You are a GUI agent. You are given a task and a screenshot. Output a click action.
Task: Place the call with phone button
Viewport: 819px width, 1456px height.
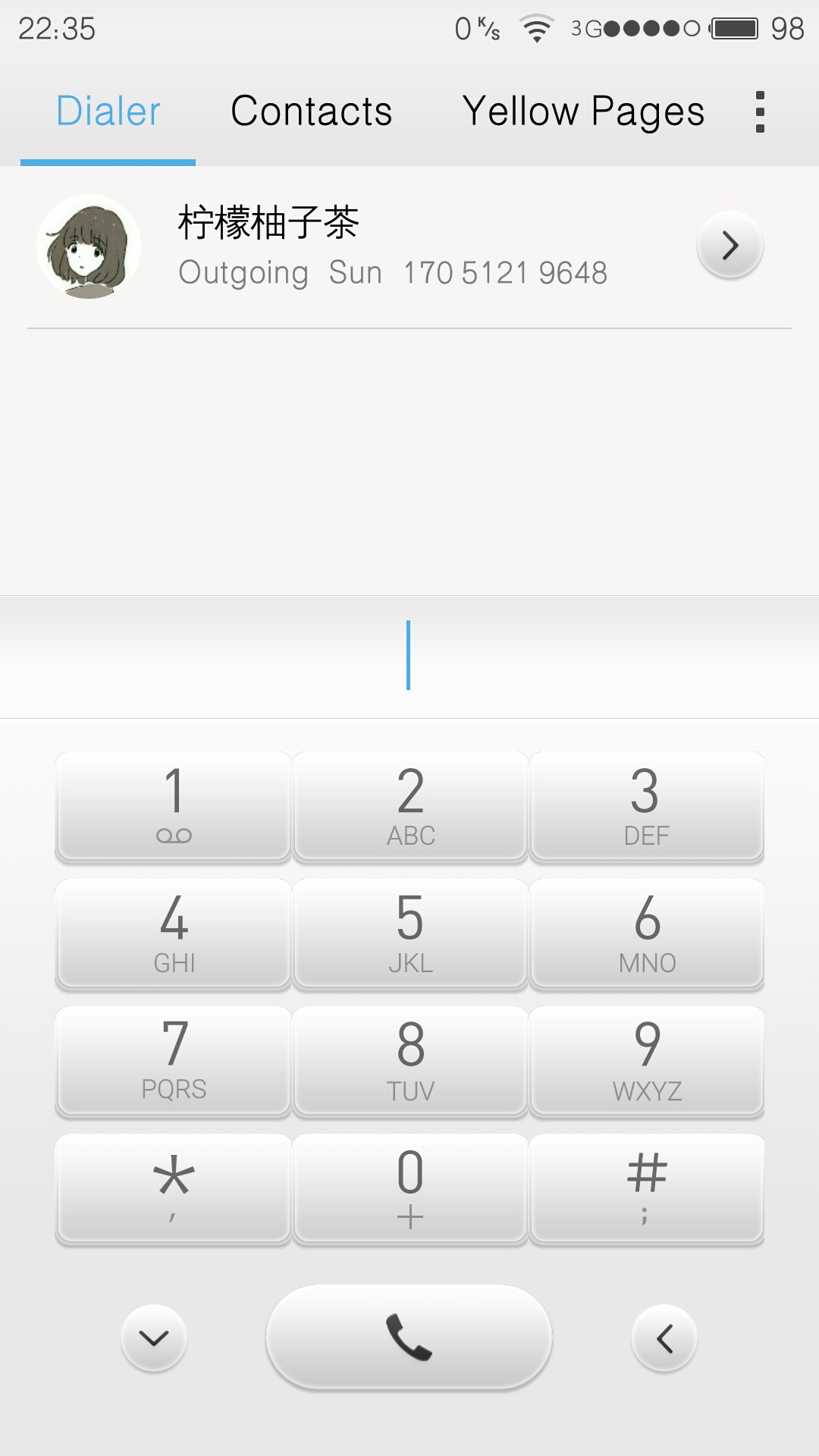click(409, 1337)
